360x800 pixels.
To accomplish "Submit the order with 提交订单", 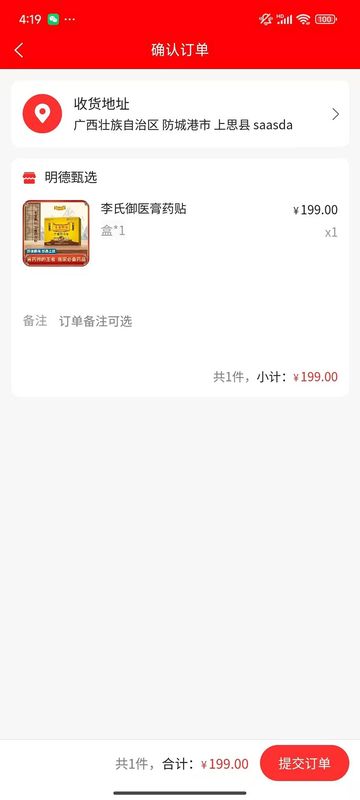I will (x=304, y=763).
